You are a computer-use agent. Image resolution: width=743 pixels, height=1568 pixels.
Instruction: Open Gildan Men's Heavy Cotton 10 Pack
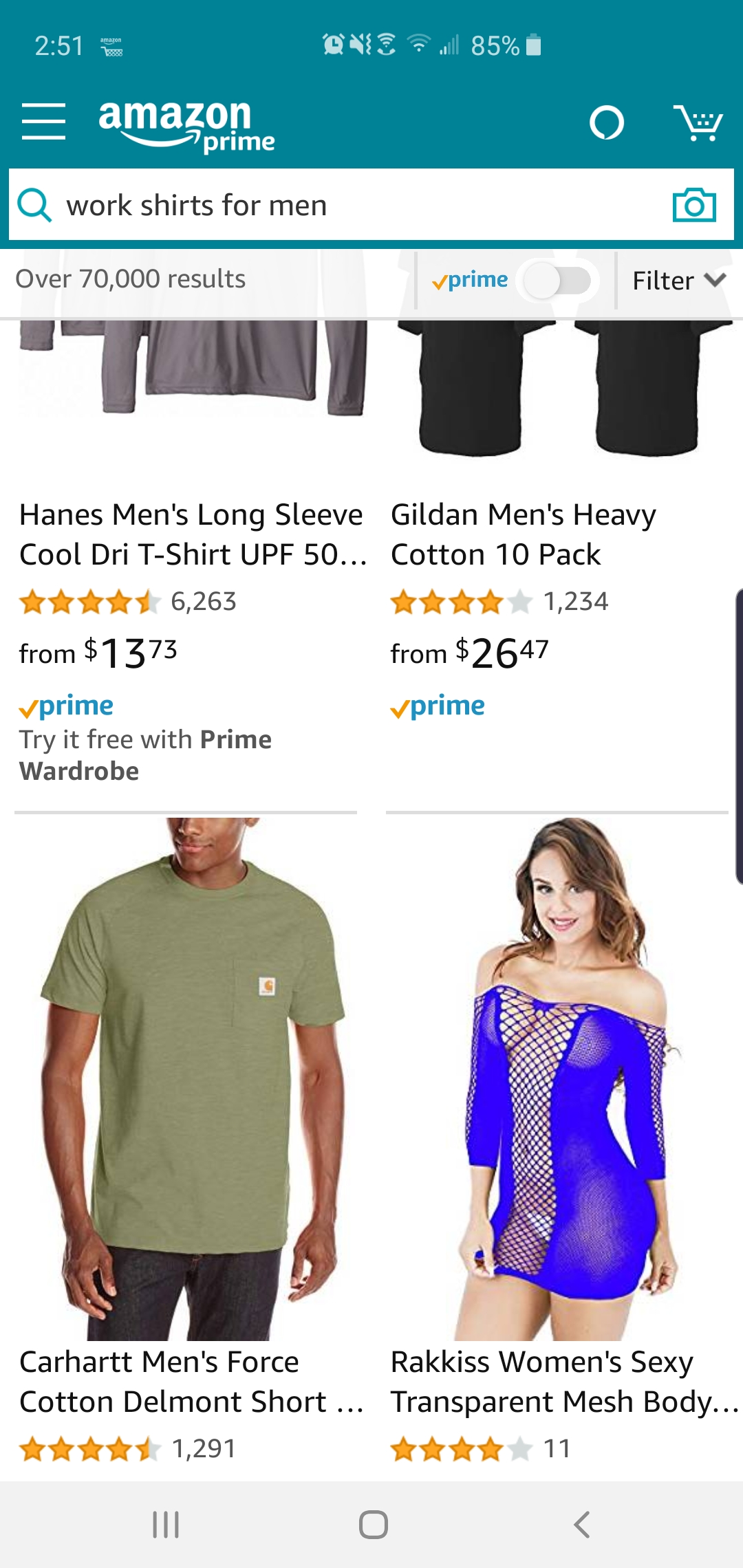click(x=523, y=534)
